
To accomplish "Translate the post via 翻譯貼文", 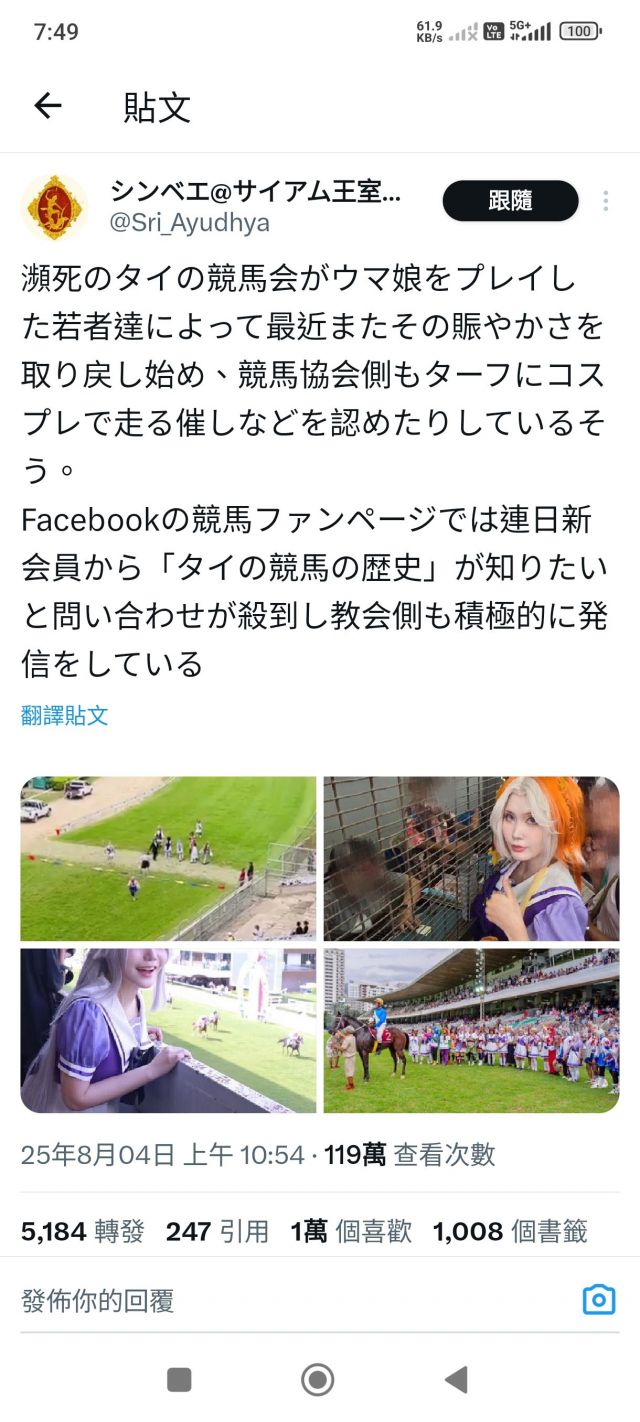I will [65, 716].
